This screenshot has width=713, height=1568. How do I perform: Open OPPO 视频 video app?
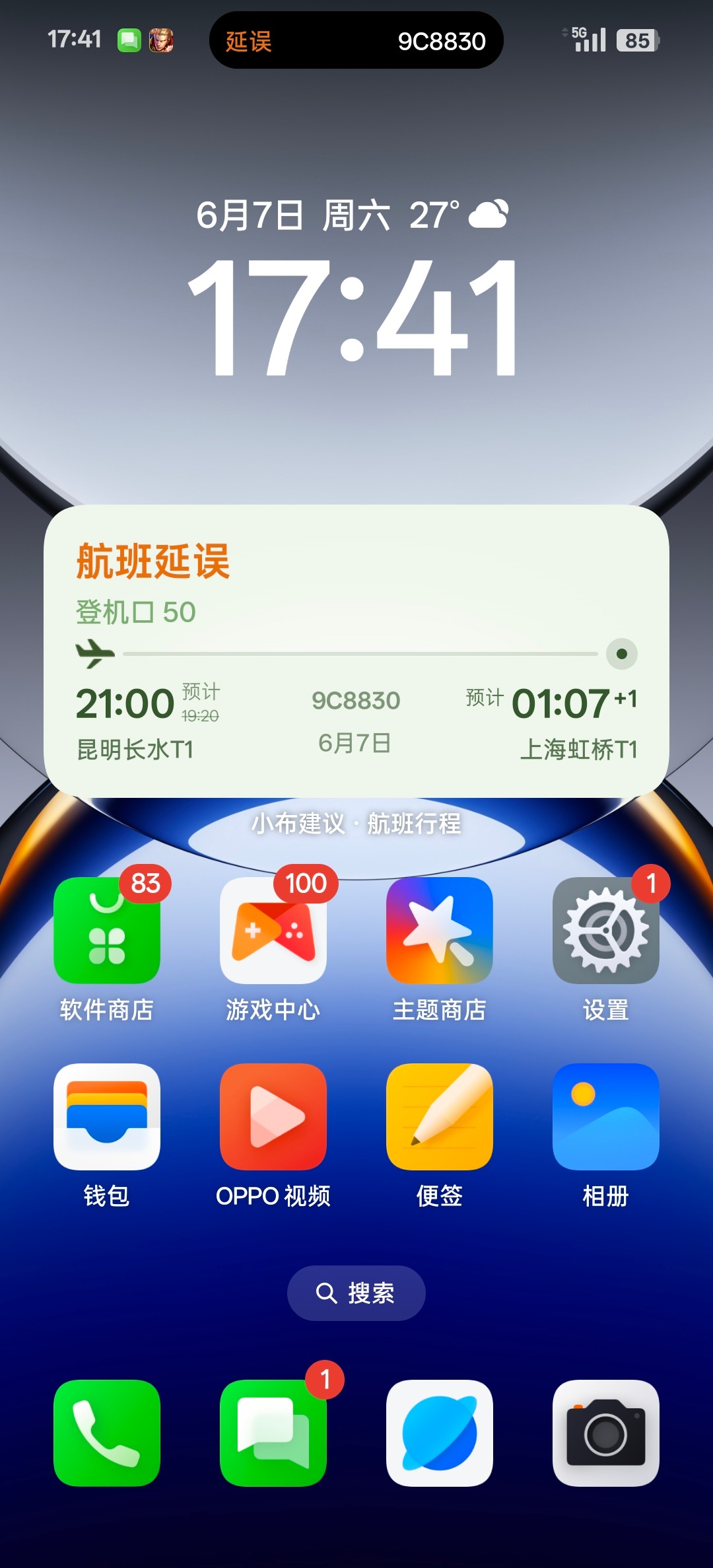[273, 1116]
